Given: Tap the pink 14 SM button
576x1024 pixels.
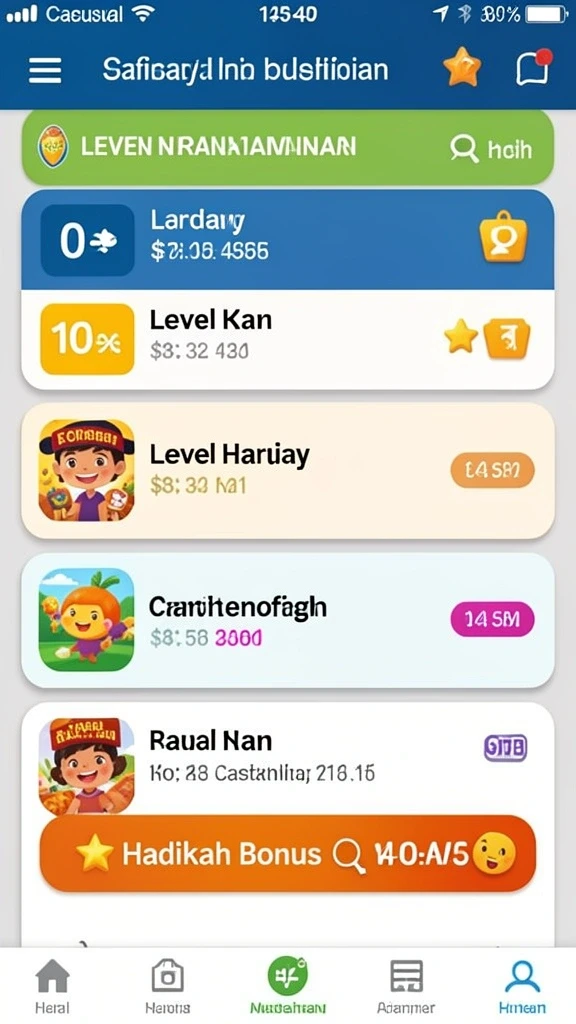Looking at the screenshot, I should pos(492,620).
